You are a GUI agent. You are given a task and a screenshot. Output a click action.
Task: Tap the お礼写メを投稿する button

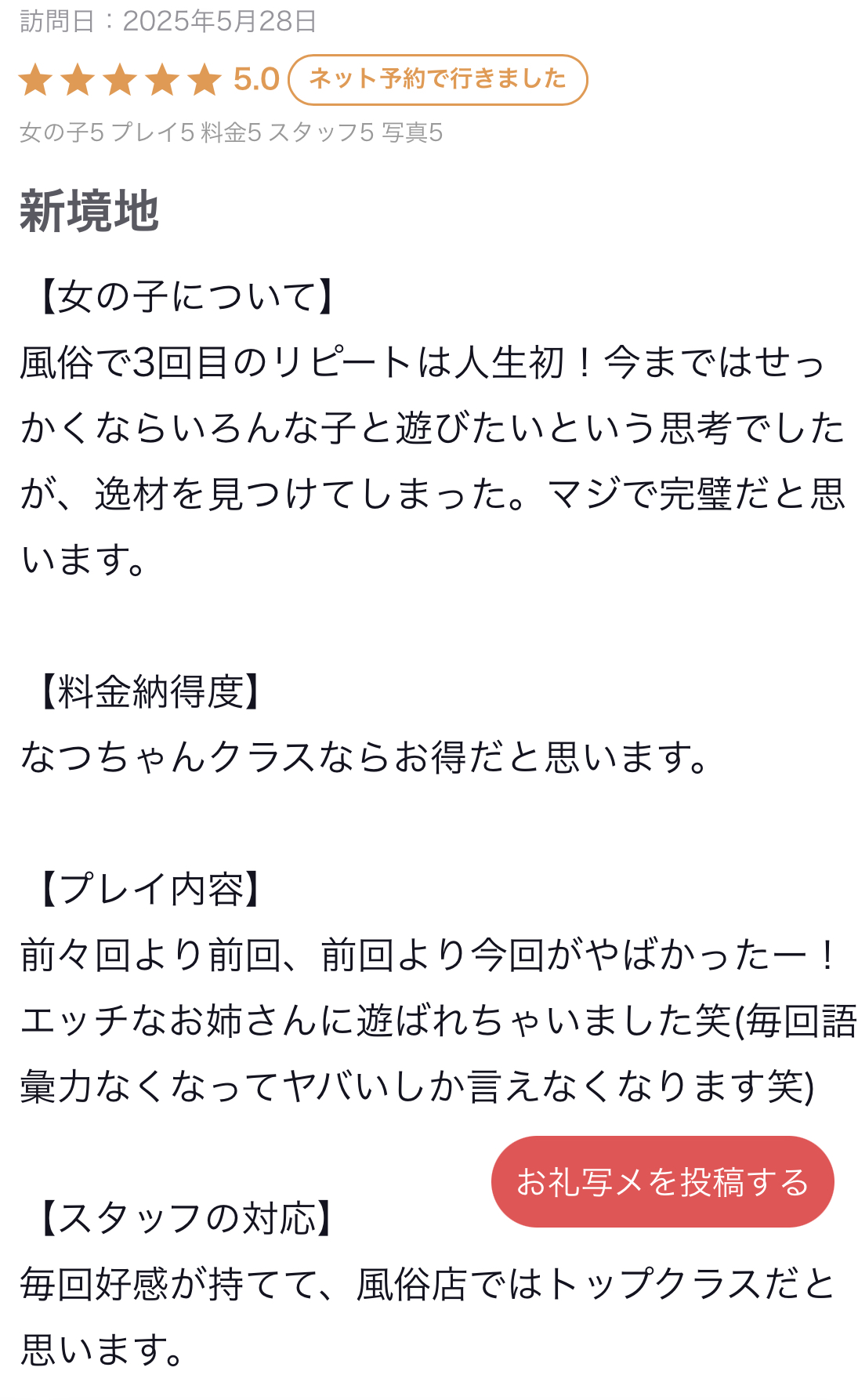(662, 1181)
